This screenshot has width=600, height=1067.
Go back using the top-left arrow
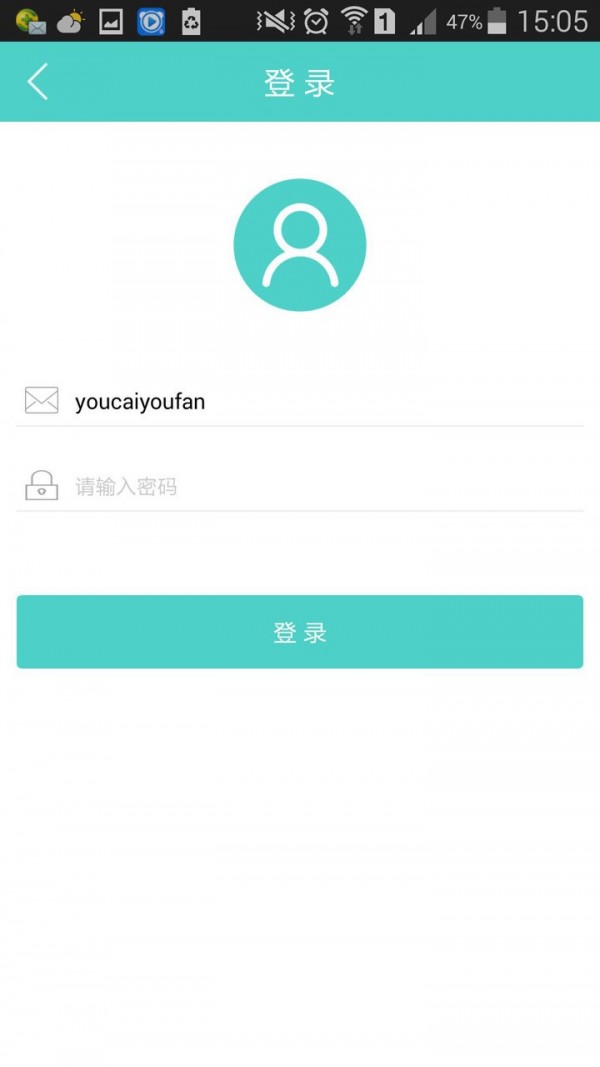point(38,82)
